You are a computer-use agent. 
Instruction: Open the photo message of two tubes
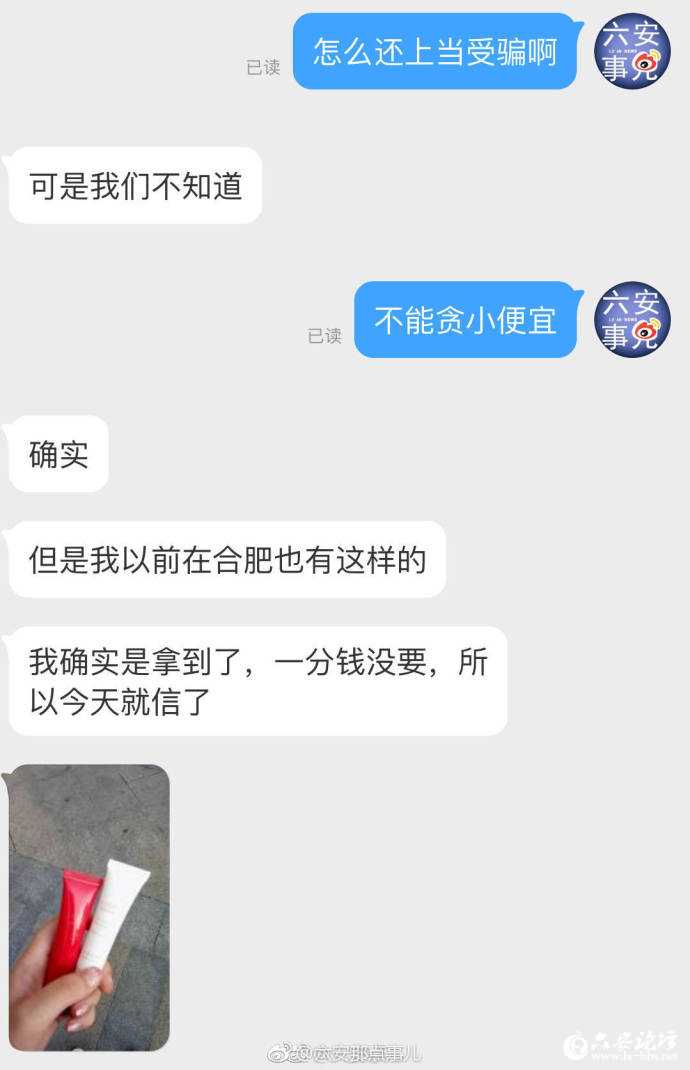(89, 907)
